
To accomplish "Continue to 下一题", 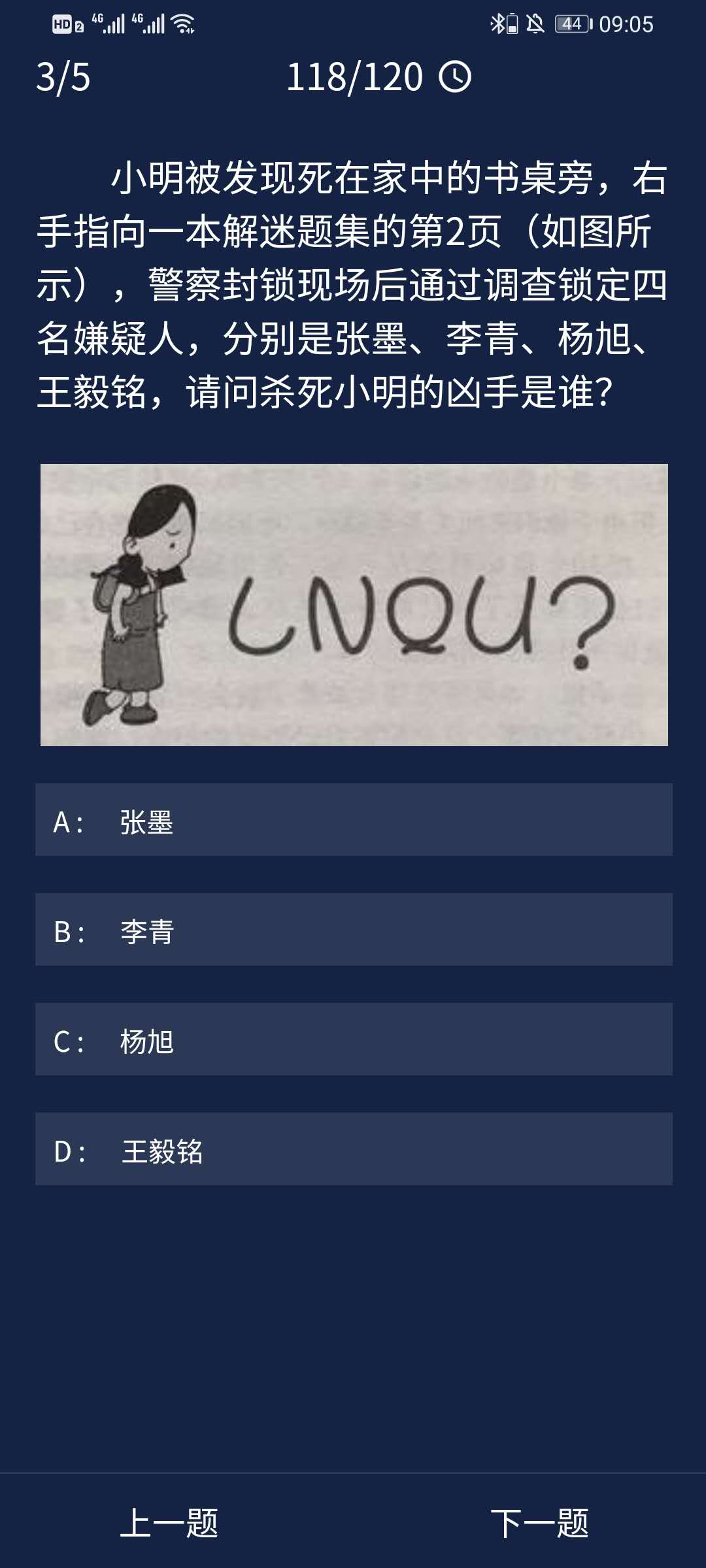I will (x=539, y=1523).
